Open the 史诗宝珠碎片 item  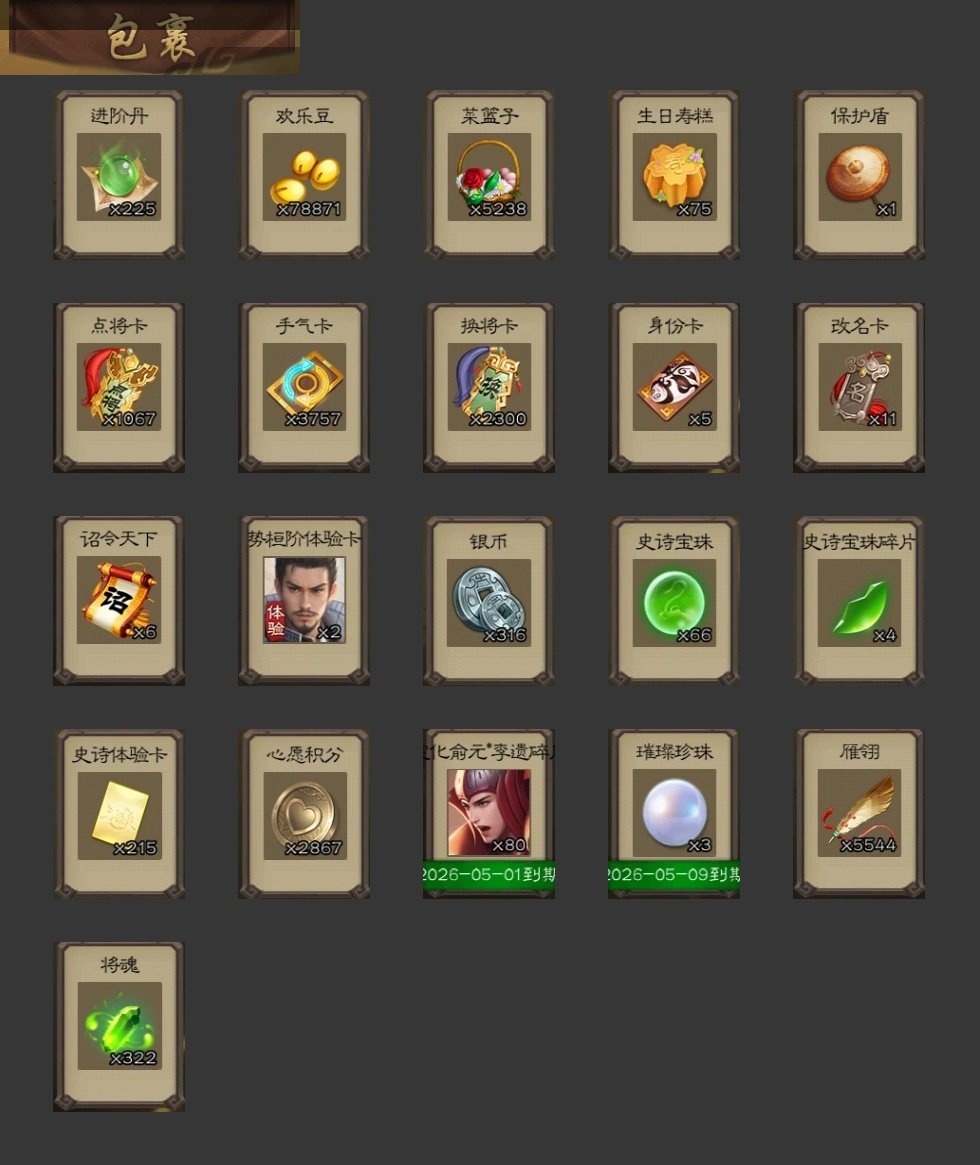(859, 601)
